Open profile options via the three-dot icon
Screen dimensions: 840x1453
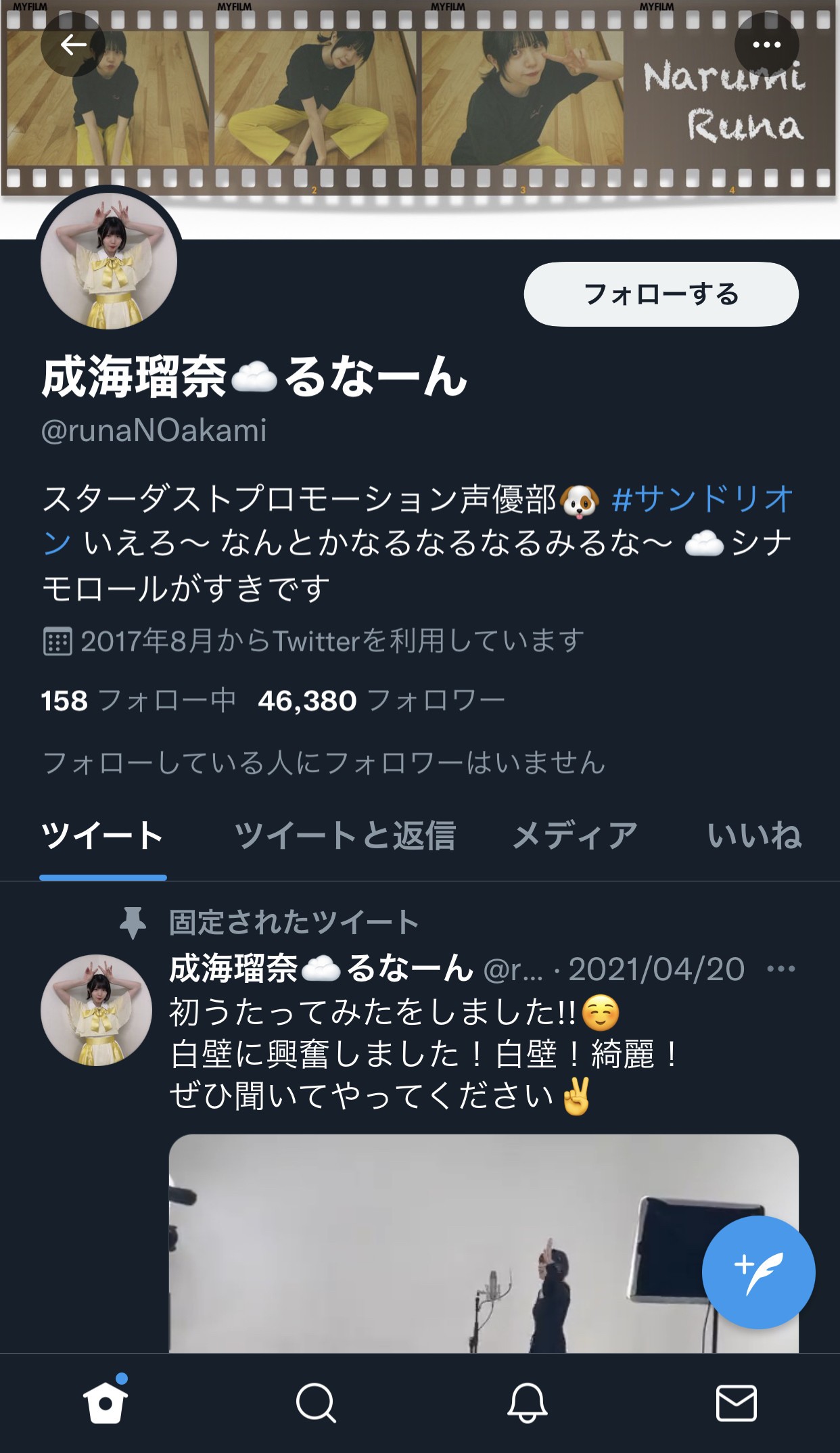[x=766, y=44]
